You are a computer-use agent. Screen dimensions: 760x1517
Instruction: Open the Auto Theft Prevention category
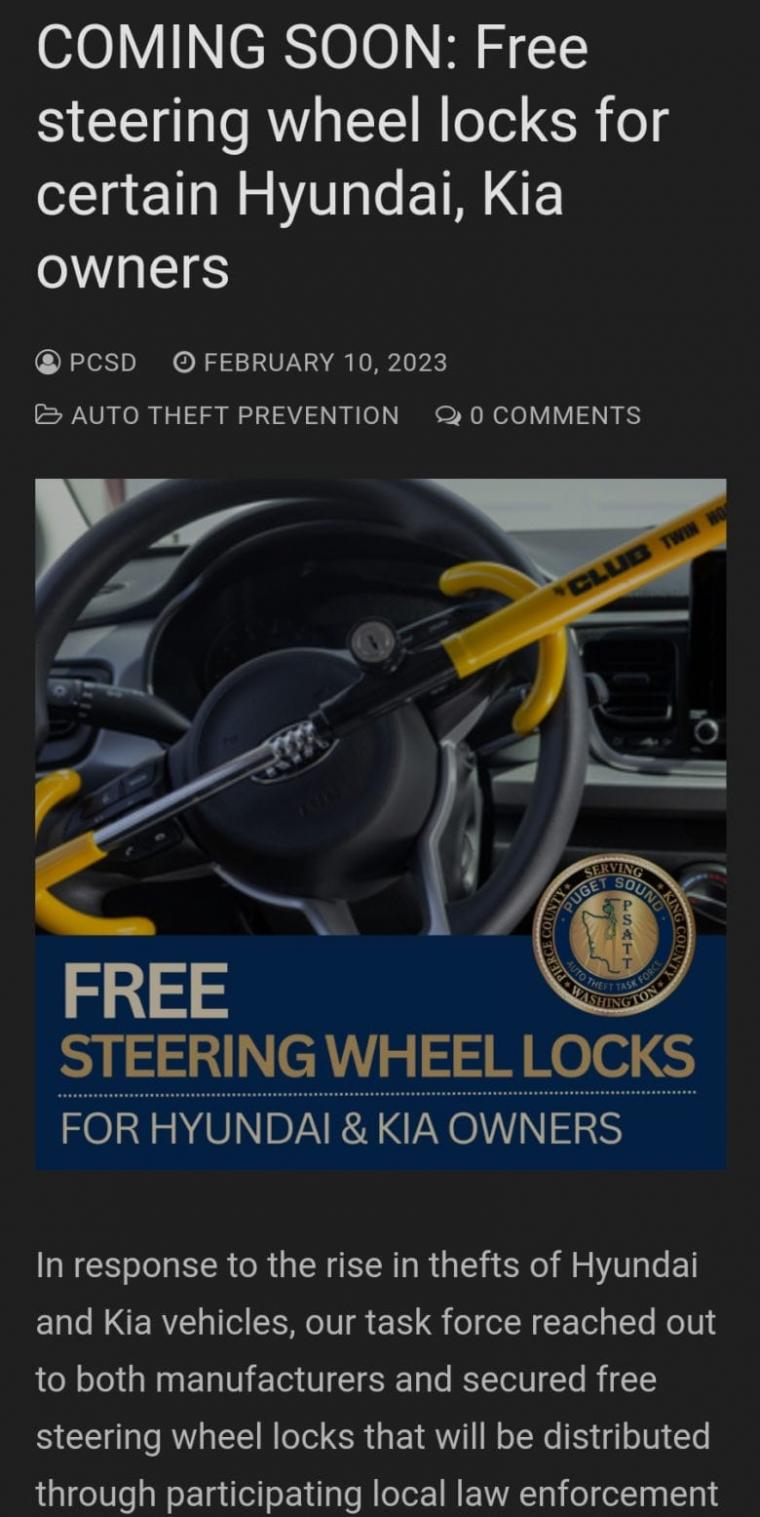coord(234,415)
